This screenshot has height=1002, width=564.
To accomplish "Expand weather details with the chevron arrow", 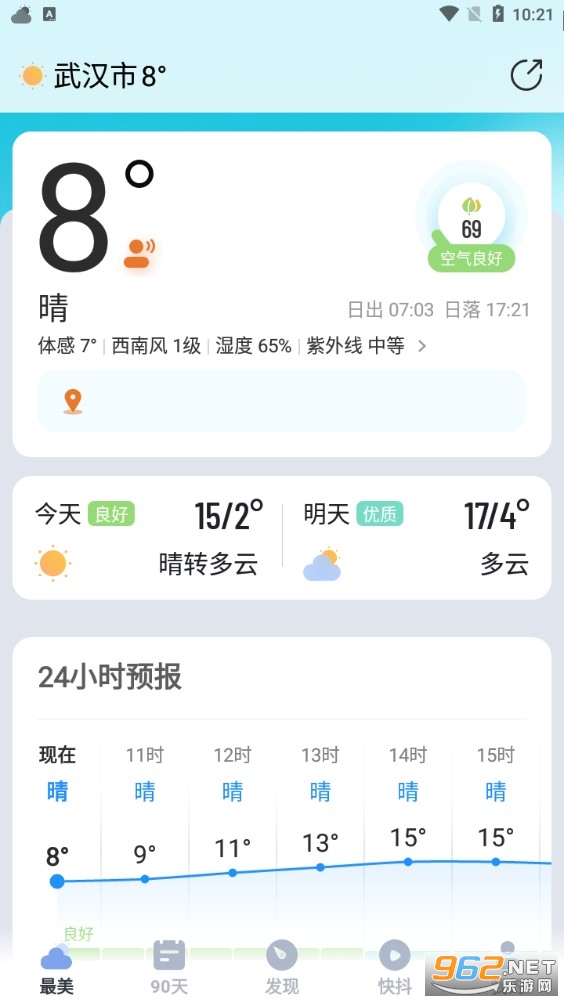I will (x=422, y=346).
